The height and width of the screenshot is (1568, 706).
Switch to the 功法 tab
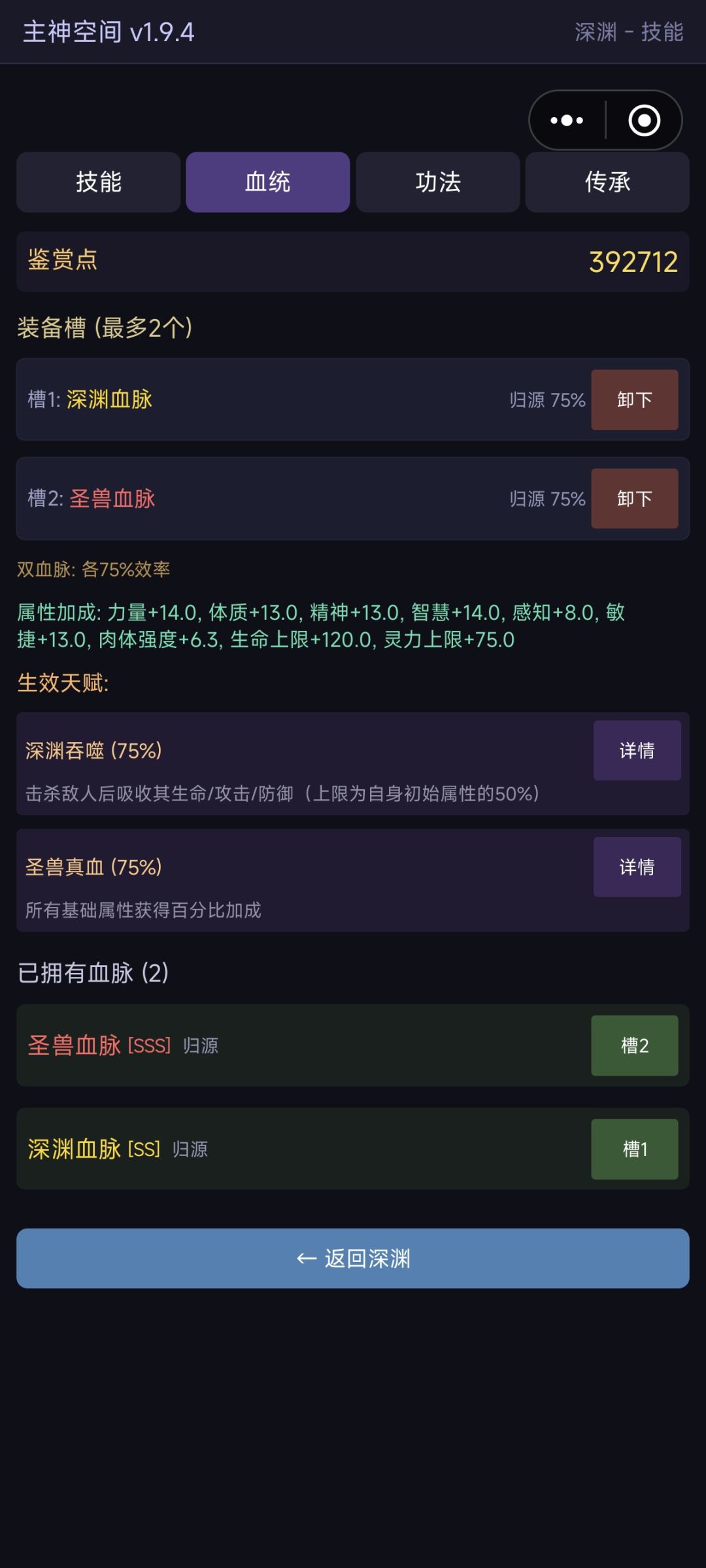tap(437, 182)
